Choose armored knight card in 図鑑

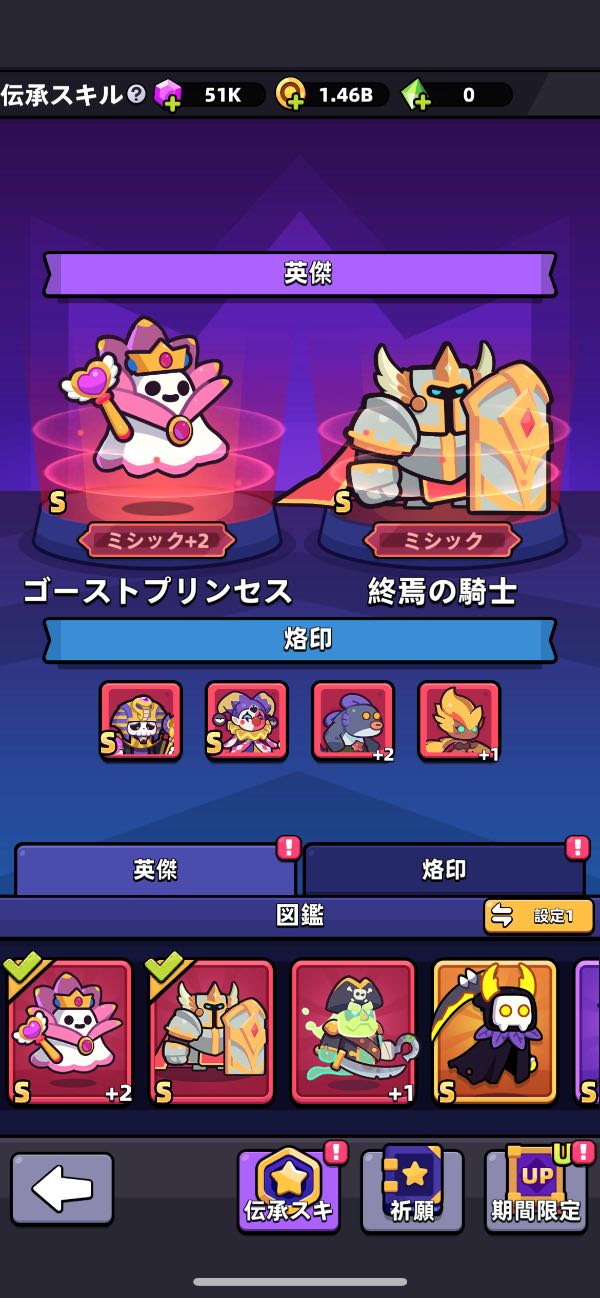tap(211, 1031)
